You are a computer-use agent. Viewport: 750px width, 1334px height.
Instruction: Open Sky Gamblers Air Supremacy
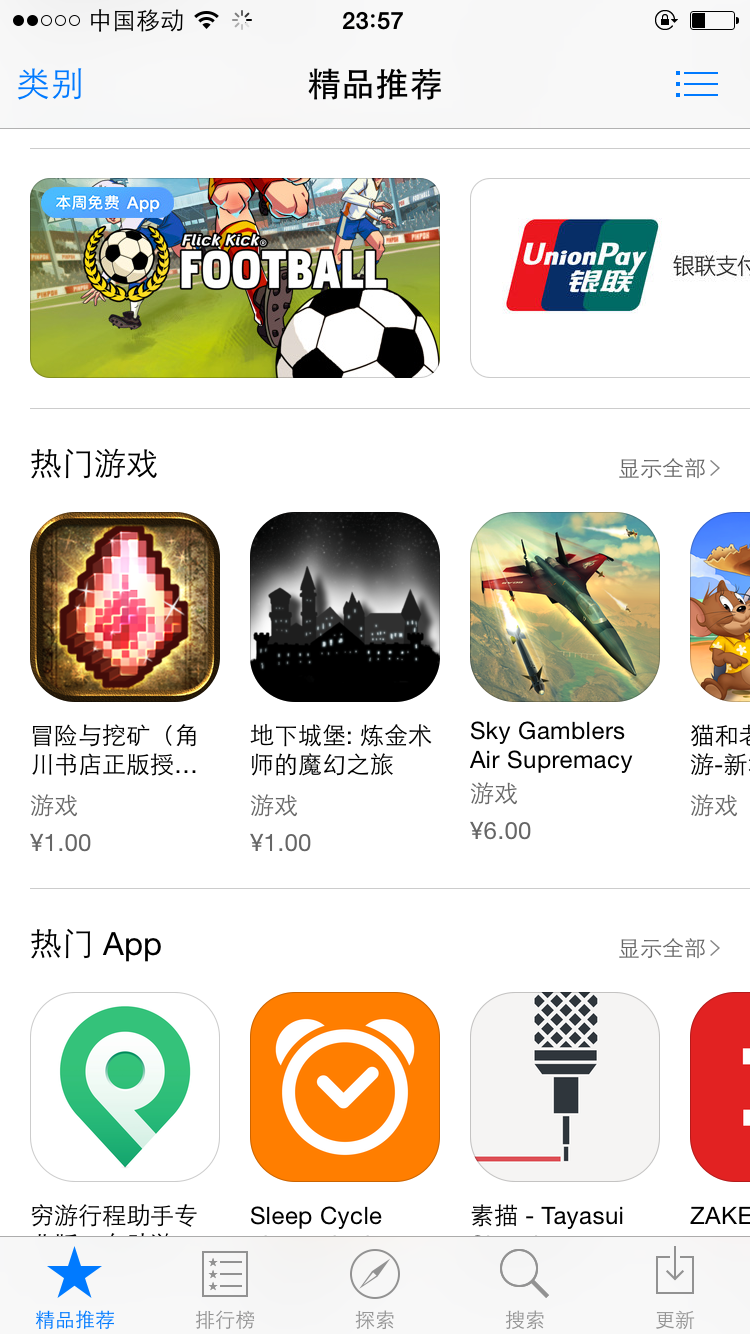(565, 607)
